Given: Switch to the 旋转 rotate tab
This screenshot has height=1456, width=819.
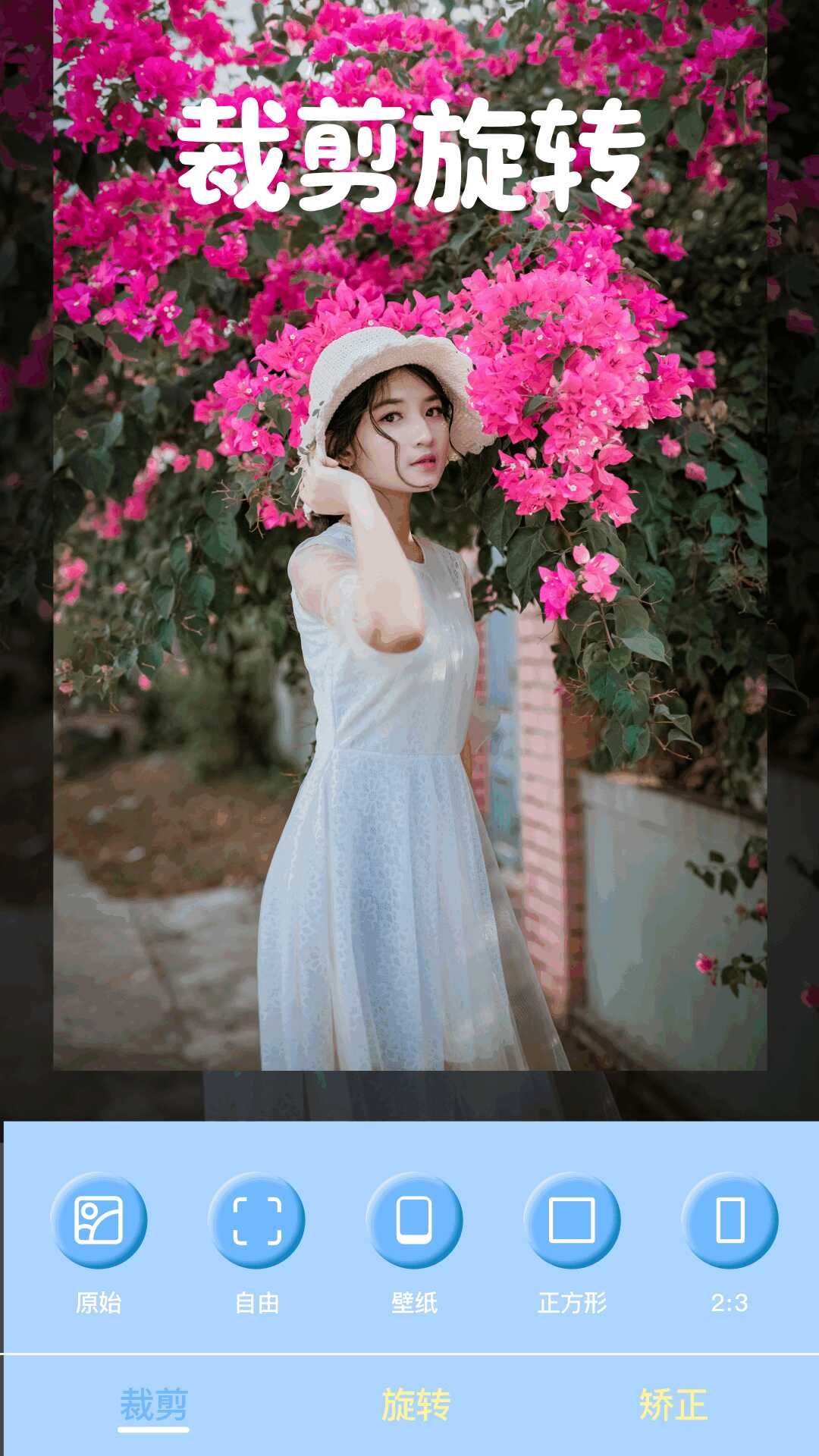Looking at the screenshot, I should [416, 1405].
